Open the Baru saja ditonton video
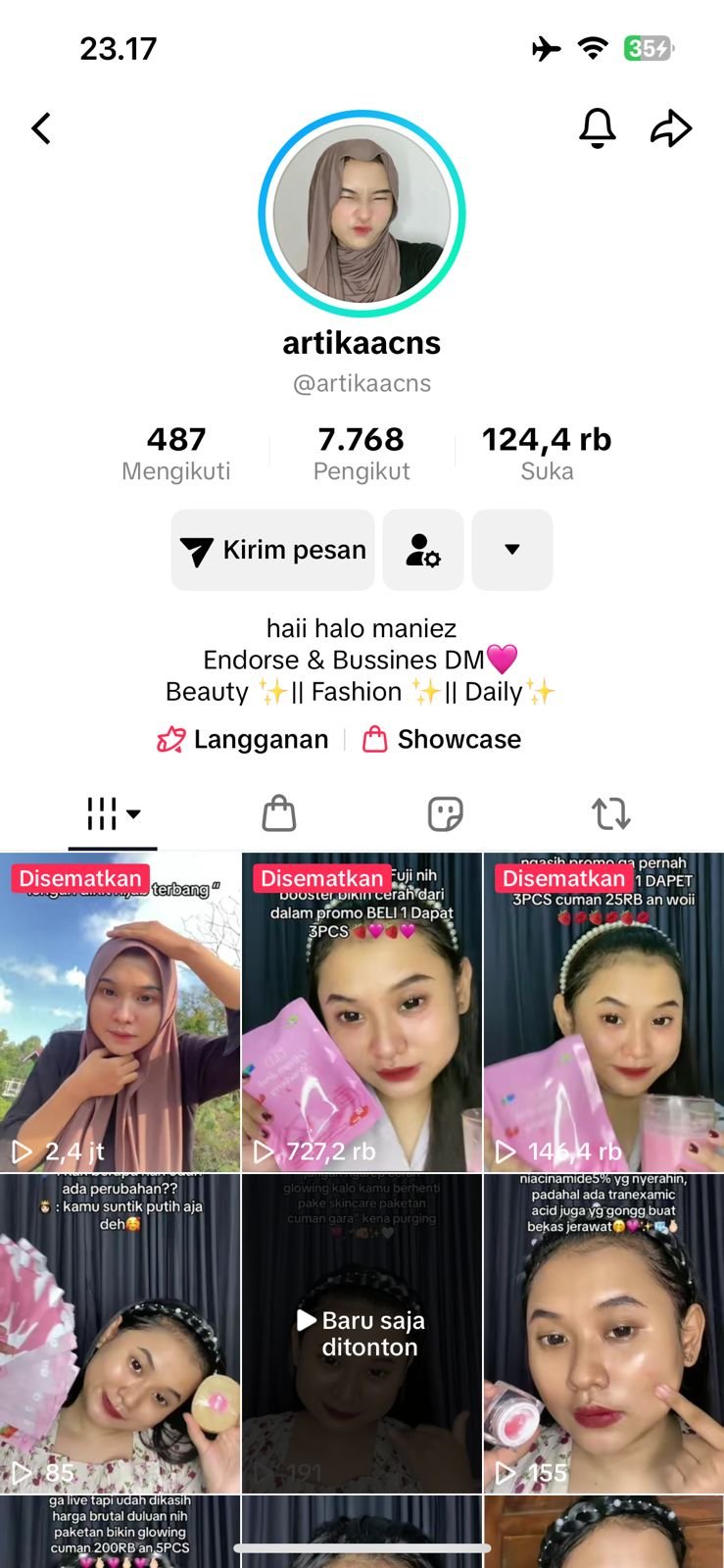This screenshot has width=724, height=1568. tap(362, 1334)
